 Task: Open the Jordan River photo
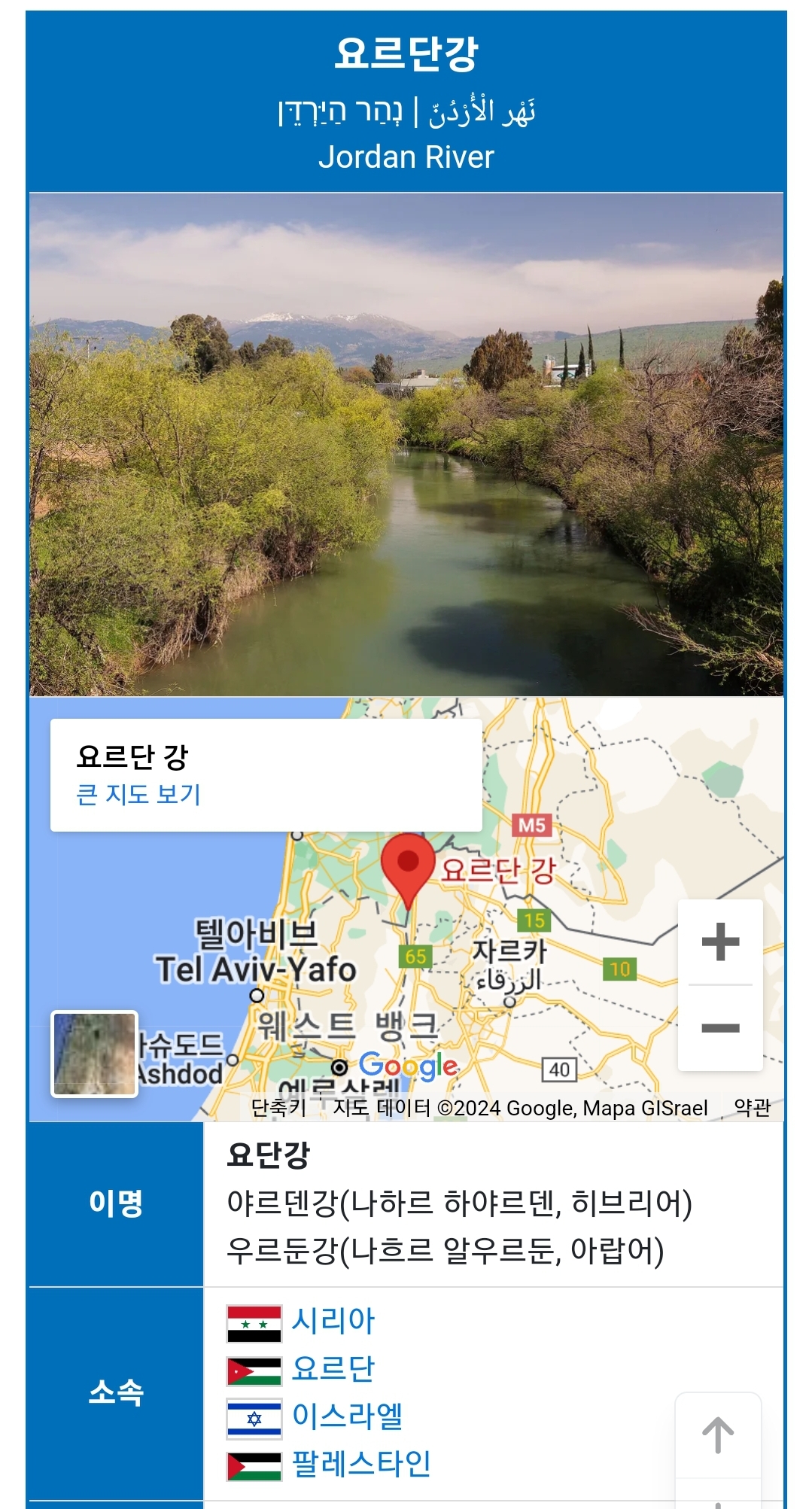(x=406, y=444)
